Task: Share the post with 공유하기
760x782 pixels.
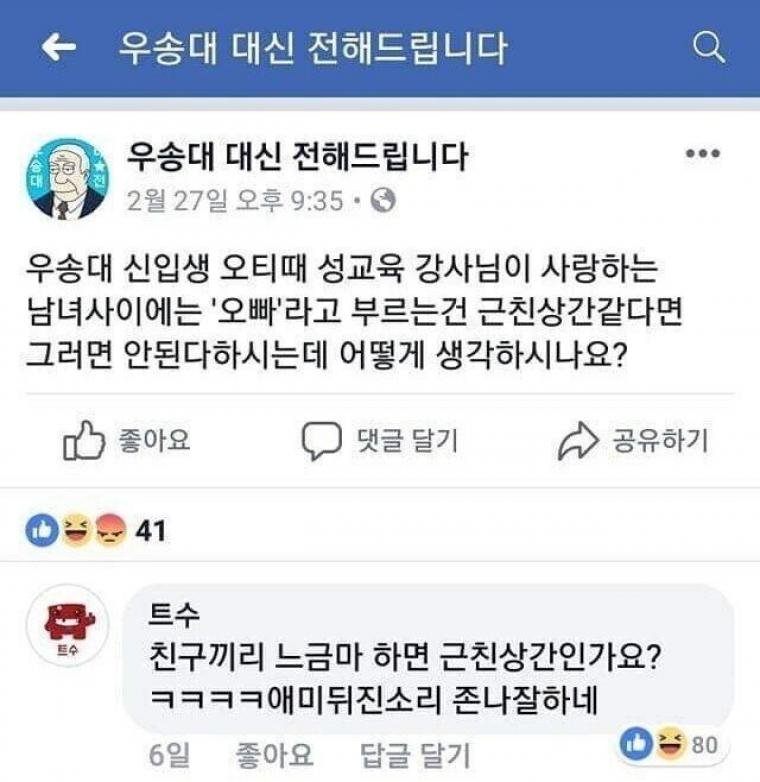Action: coord(635,440)
